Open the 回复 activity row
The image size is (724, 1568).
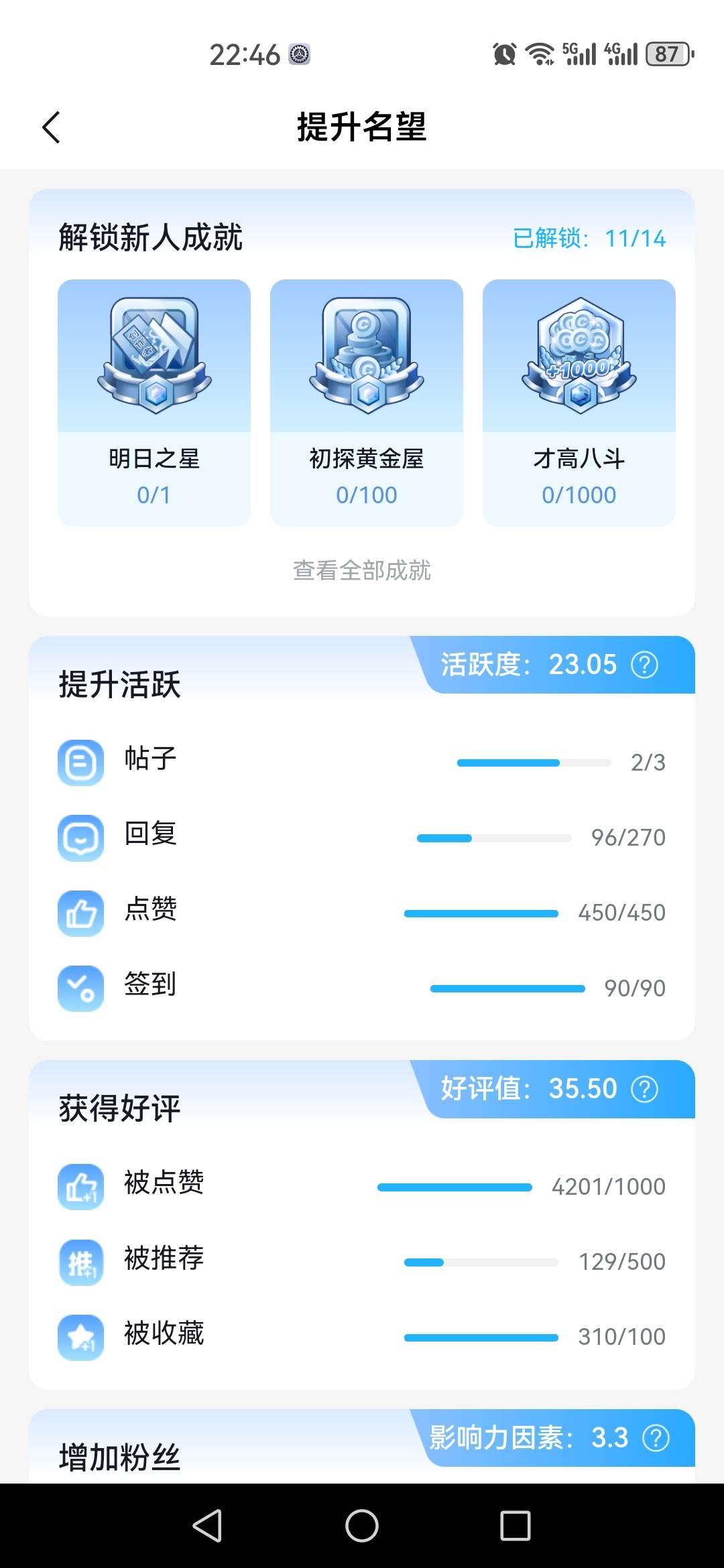click(362, 838)
